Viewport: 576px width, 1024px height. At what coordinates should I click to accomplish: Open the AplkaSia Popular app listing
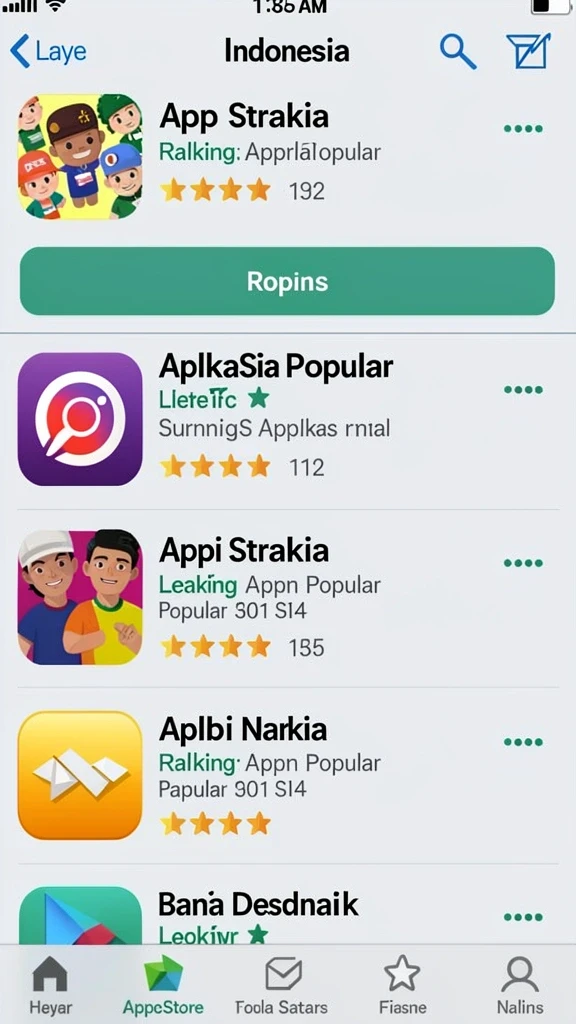pyautogui.click(x=288, y=419)
